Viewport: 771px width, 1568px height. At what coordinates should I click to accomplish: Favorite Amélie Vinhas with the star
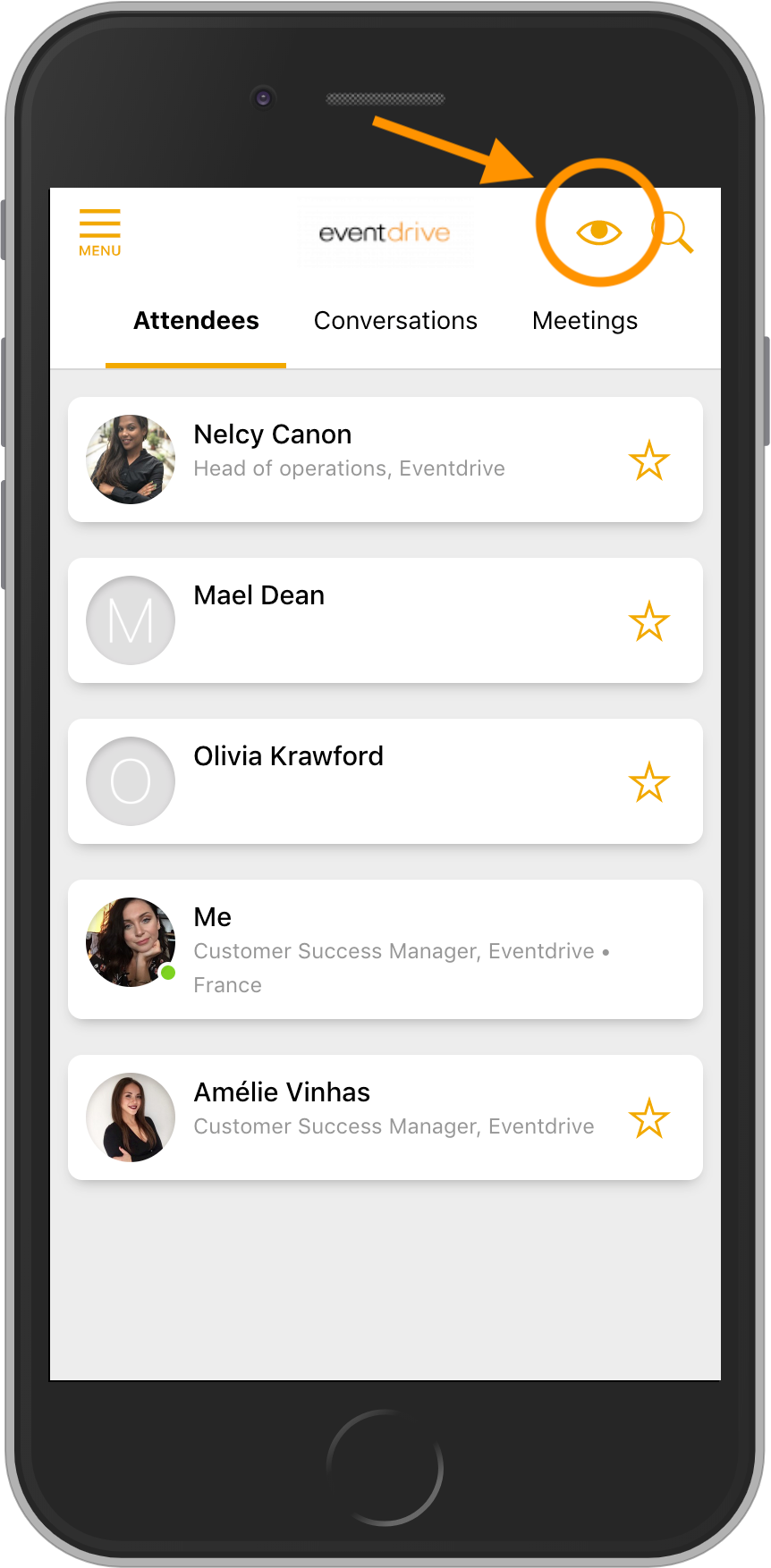point(649,1118)
